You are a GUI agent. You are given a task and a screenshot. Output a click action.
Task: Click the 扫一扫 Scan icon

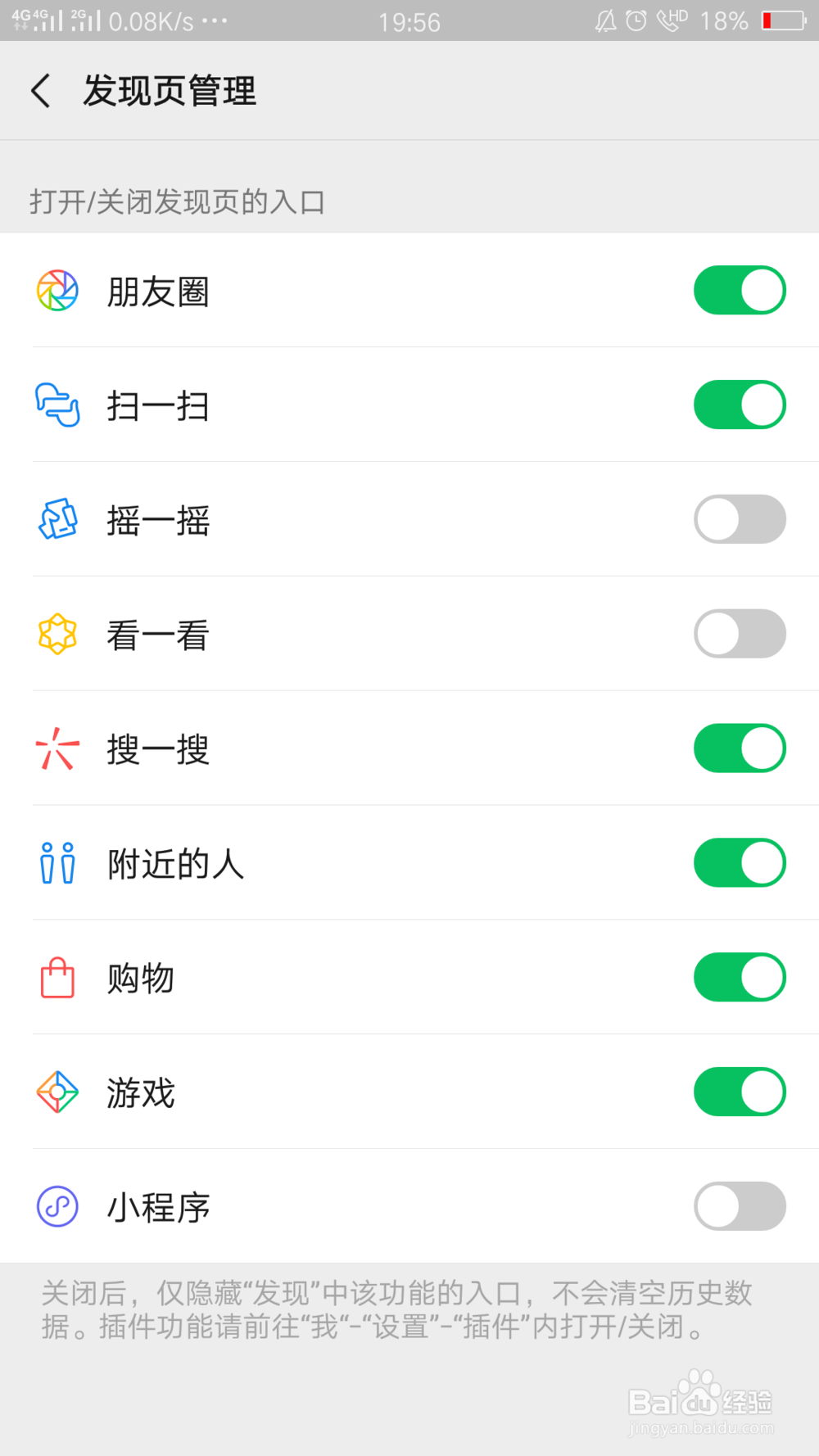point(56,405)
